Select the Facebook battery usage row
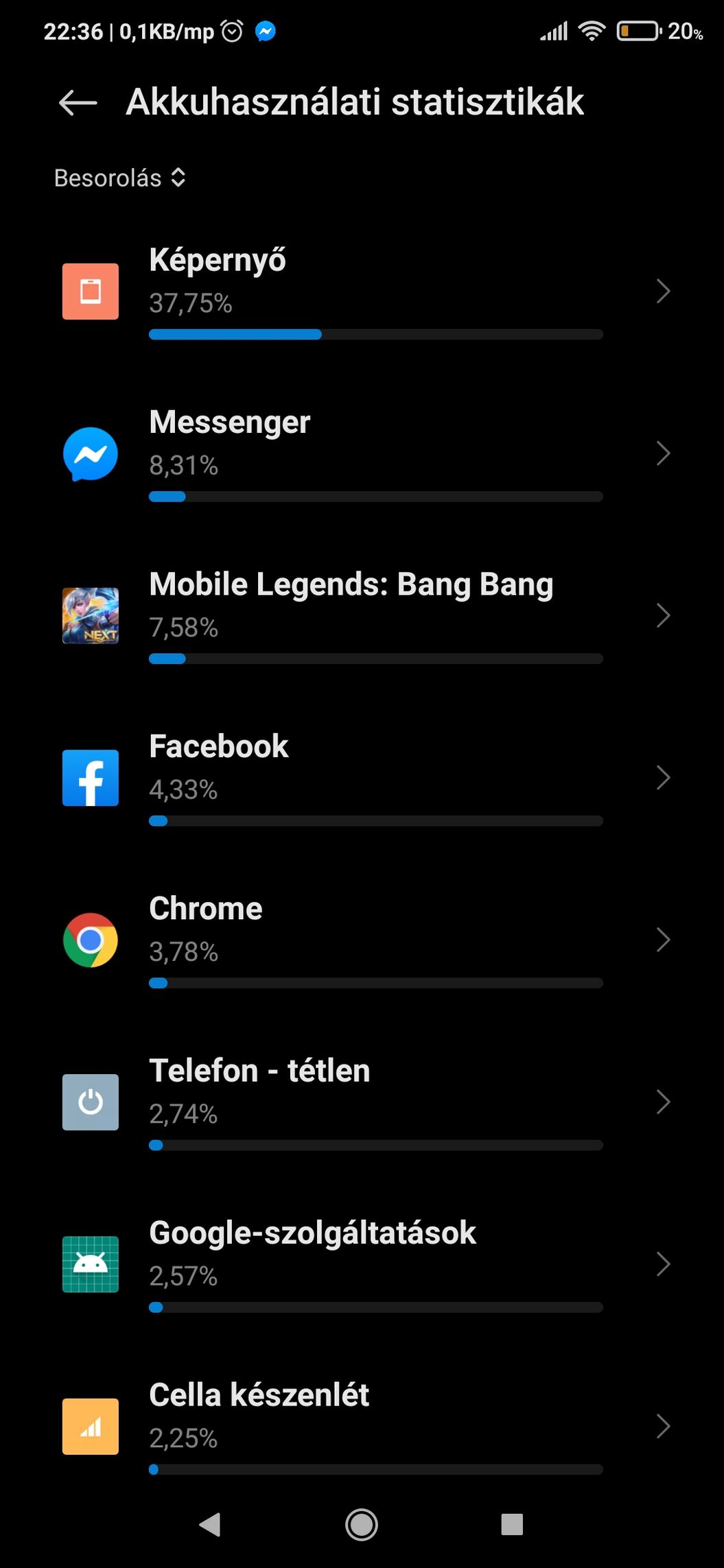Screen dimensions: 724x1568 362,778
